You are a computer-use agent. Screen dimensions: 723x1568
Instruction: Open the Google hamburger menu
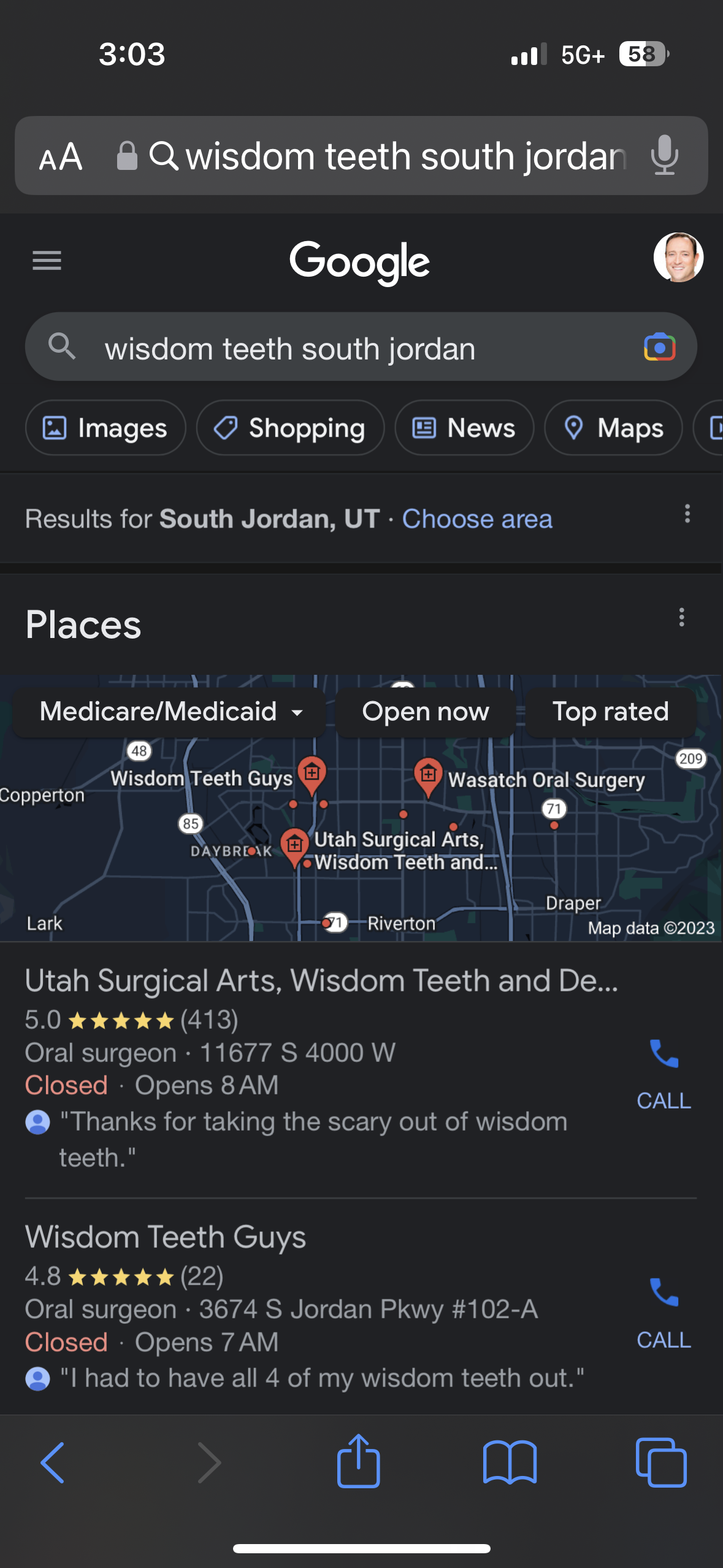47,261
